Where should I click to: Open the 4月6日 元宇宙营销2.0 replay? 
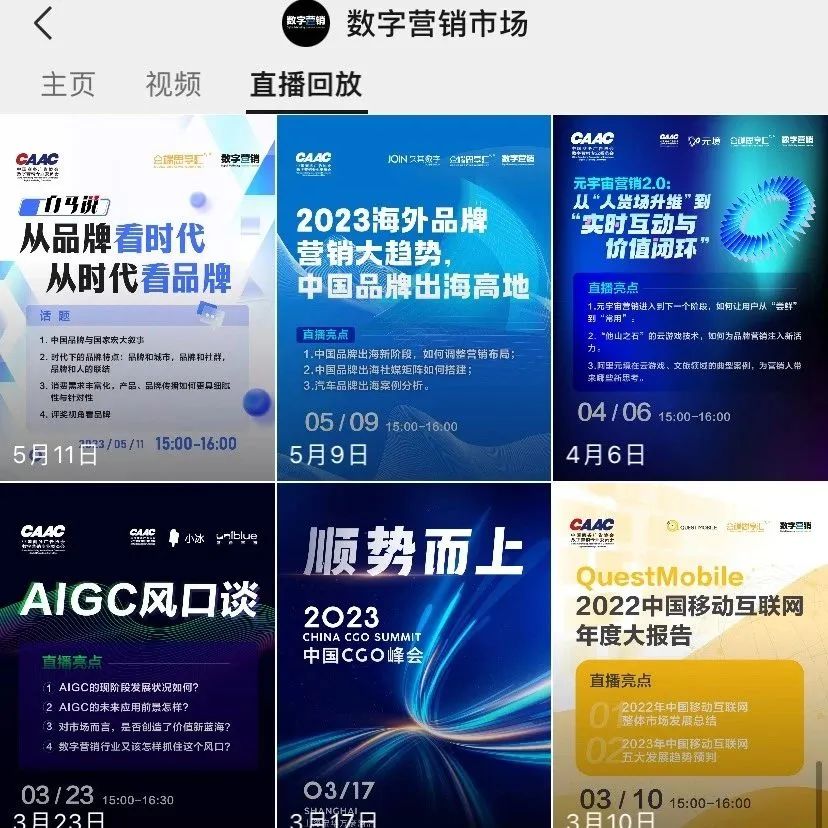coord(690,298)
